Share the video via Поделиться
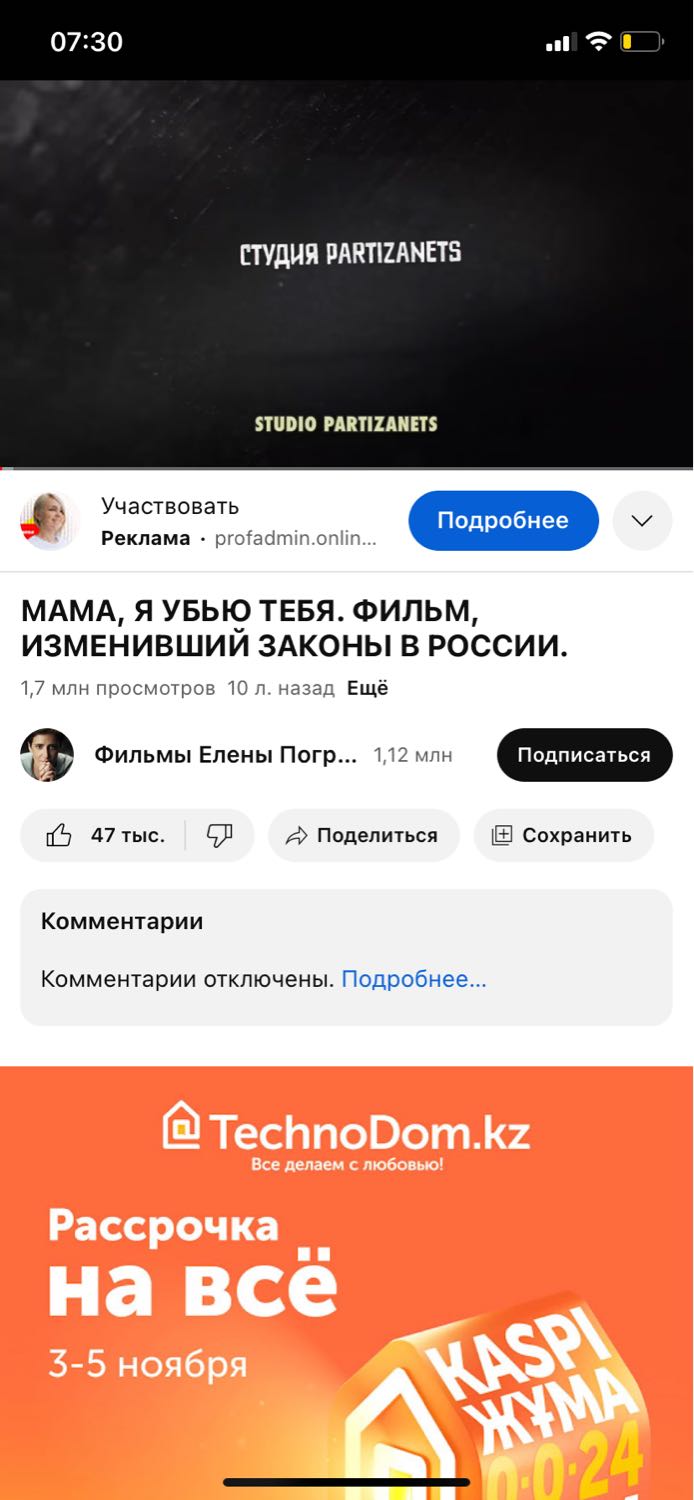This screenshot has width=694, height=1500. [363, 835]
